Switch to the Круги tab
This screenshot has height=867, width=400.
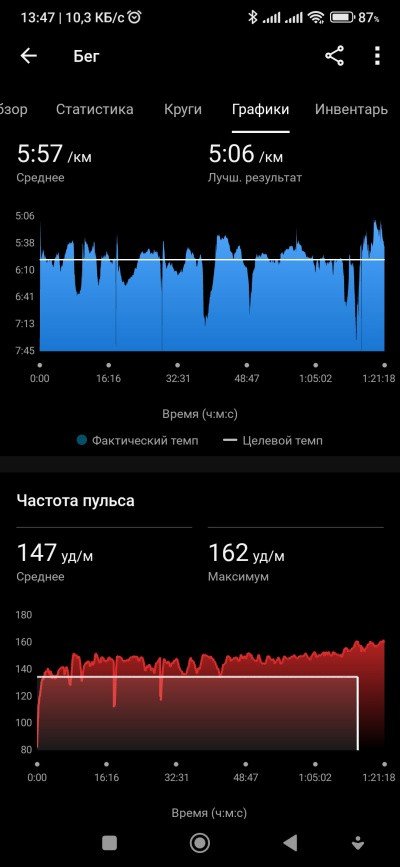pyautogui.click(x=183, y=109)
